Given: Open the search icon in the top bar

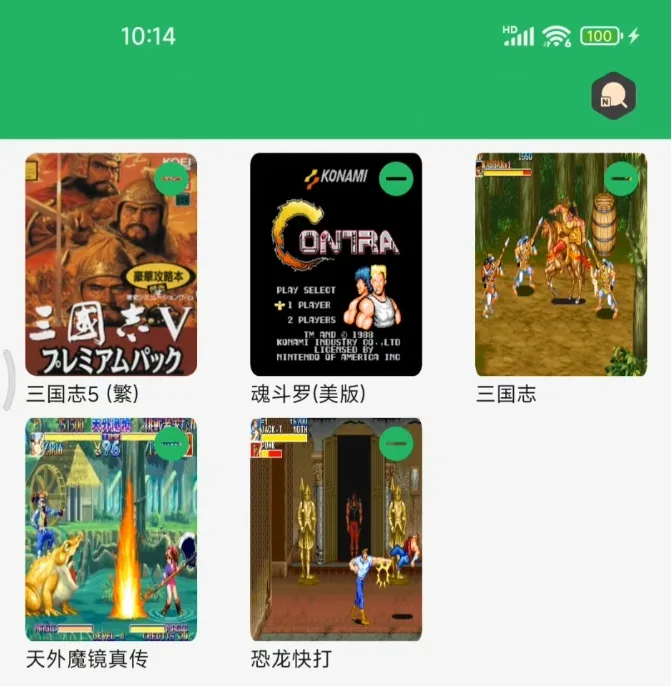Looking at the screenshot, I should point(613,96).
